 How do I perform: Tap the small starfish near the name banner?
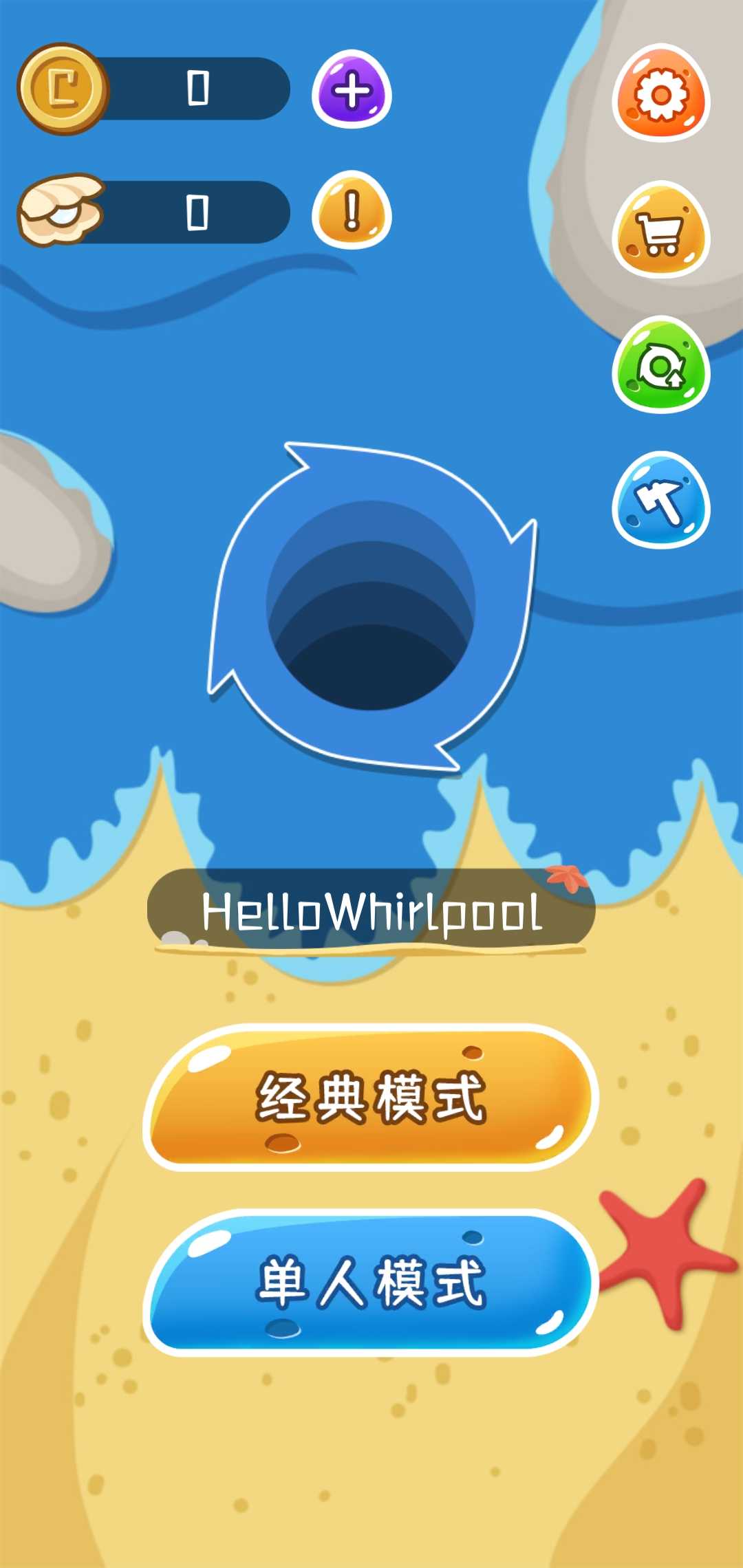[x=566, y=878]
